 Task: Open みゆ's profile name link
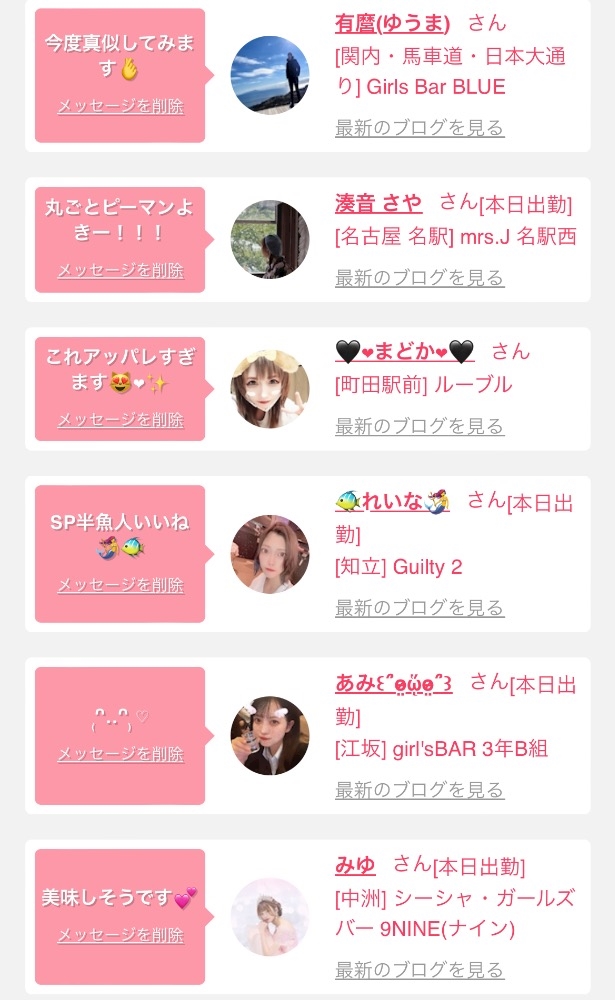point(355,865)
